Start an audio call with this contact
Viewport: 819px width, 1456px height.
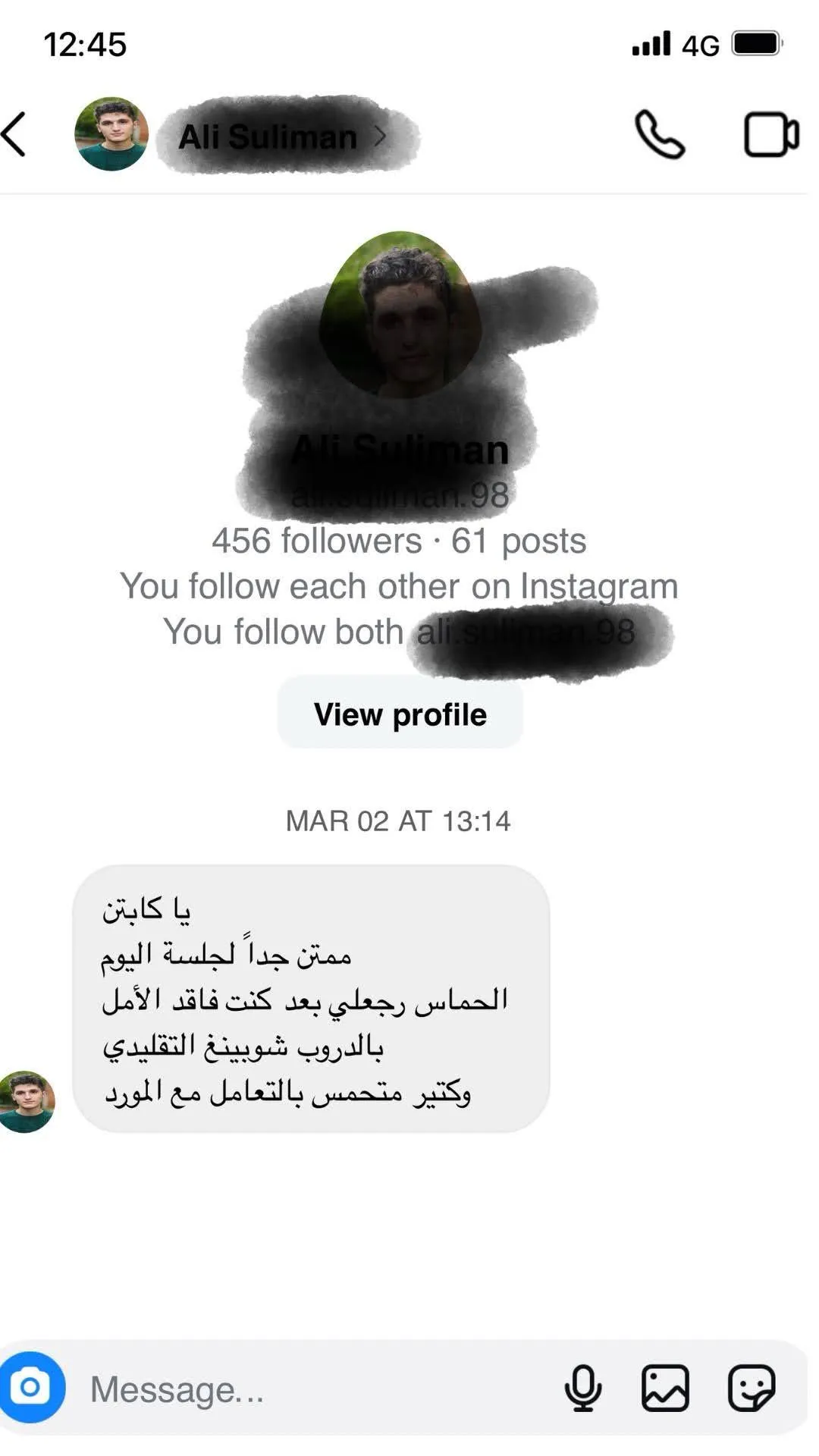[x=659, y=134]
